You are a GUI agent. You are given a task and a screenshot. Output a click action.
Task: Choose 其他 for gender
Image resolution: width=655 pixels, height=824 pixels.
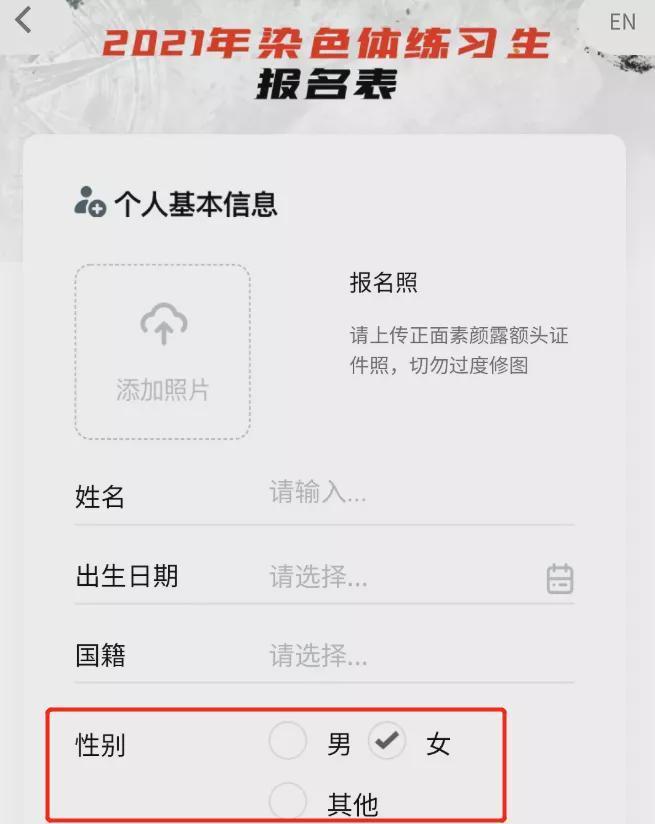289,802
